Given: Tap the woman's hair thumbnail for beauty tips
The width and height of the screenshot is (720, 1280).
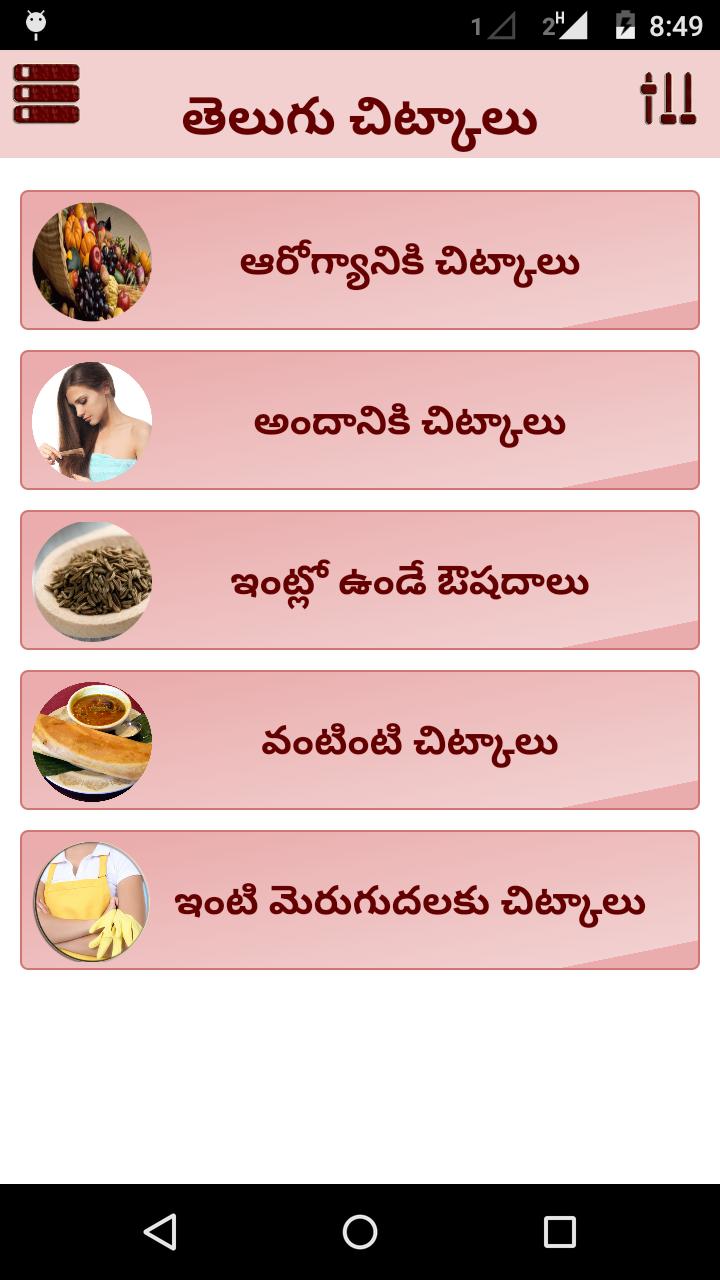Looking at the screenshot, I should point(92,419).
